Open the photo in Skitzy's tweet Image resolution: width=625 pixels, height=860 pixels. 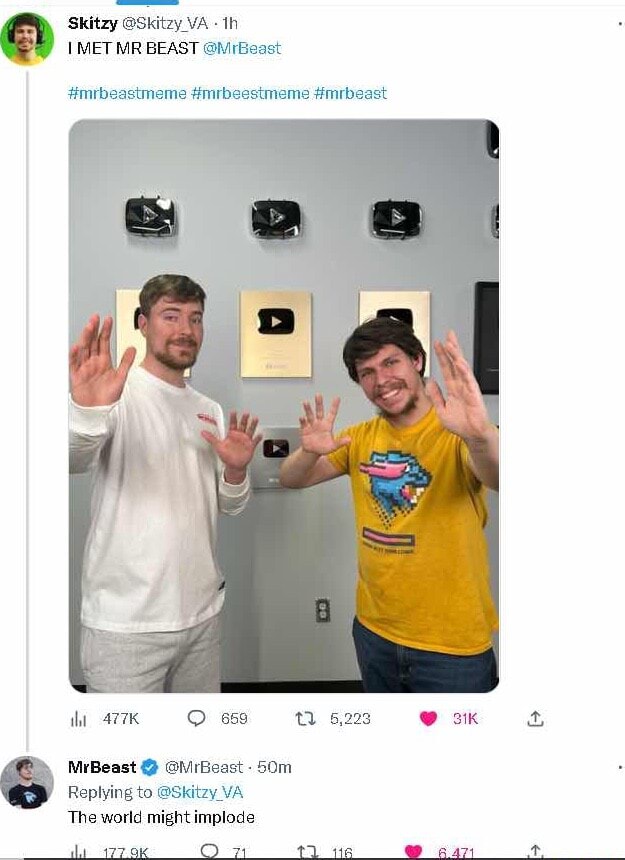(283, 405)
